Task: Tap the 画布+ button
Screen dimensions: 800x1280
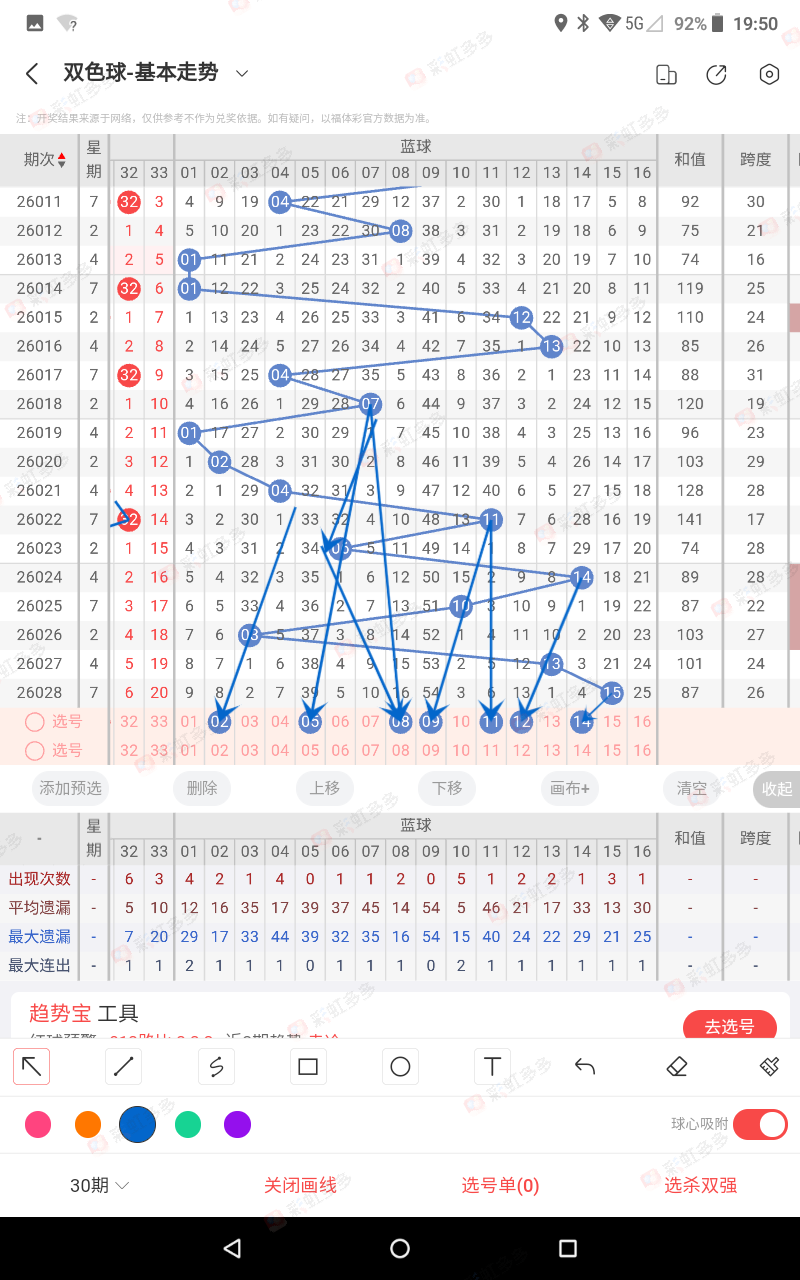Action: point(570,788)
